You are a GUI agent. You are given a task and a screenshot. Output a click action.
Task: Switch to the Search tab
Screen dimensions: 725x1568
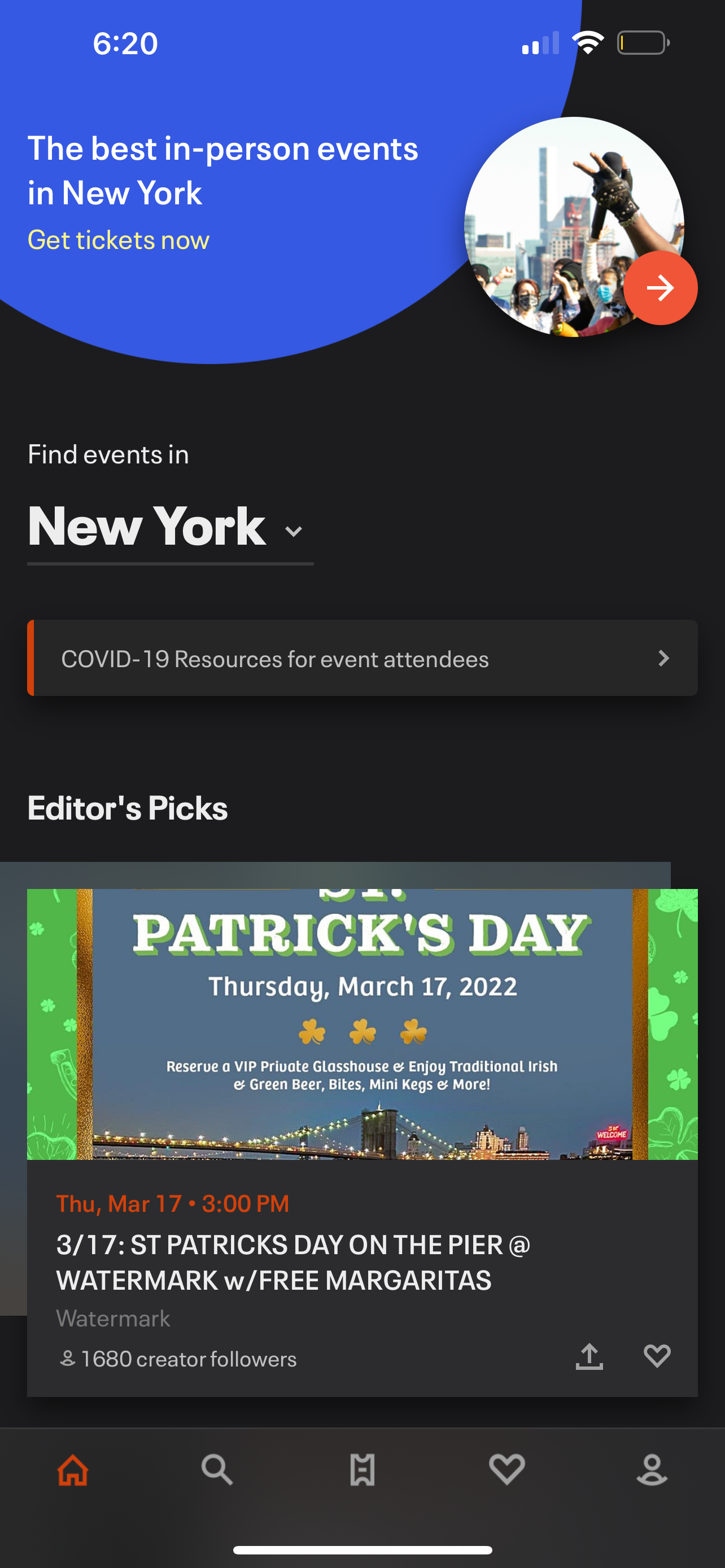click(217, 1469)
